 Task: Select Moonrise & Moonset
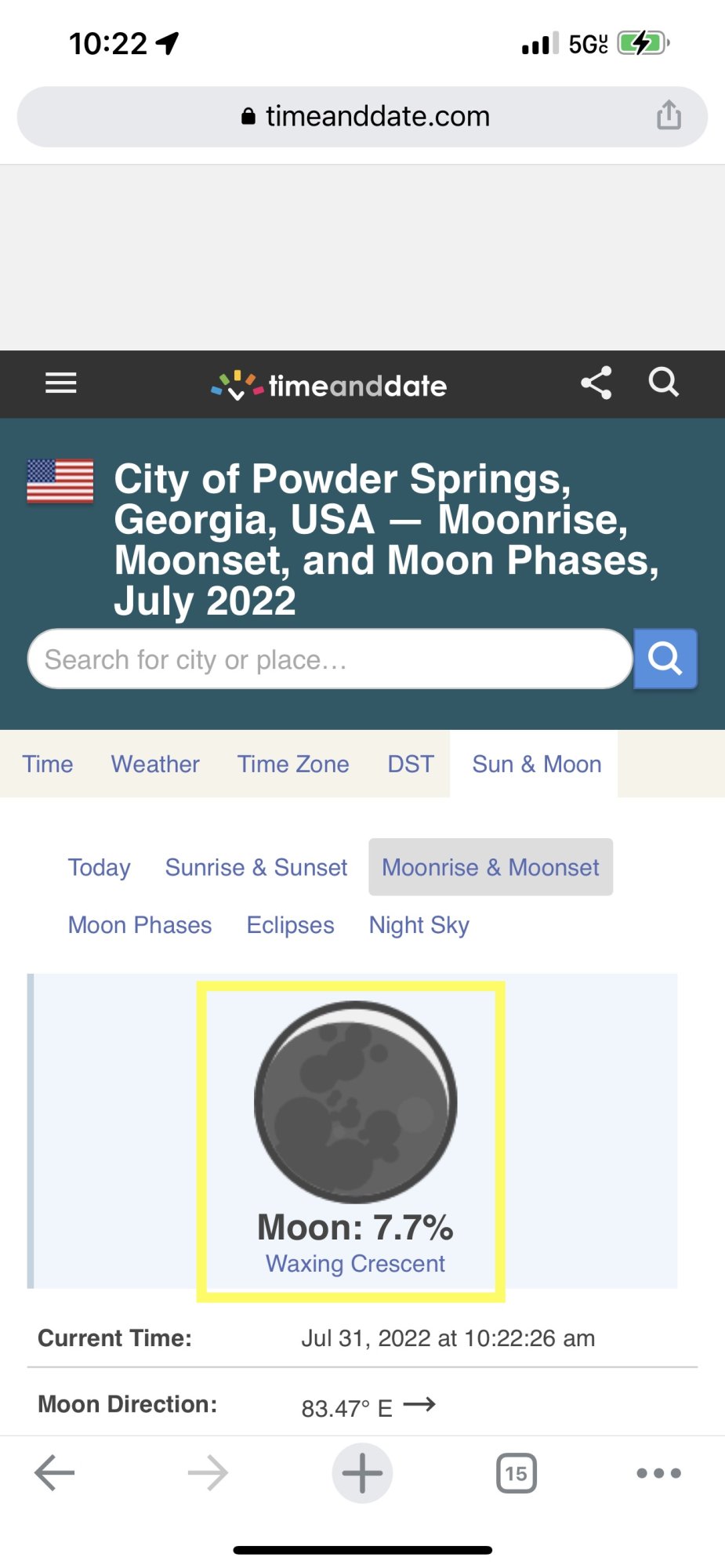coord(491,867)
